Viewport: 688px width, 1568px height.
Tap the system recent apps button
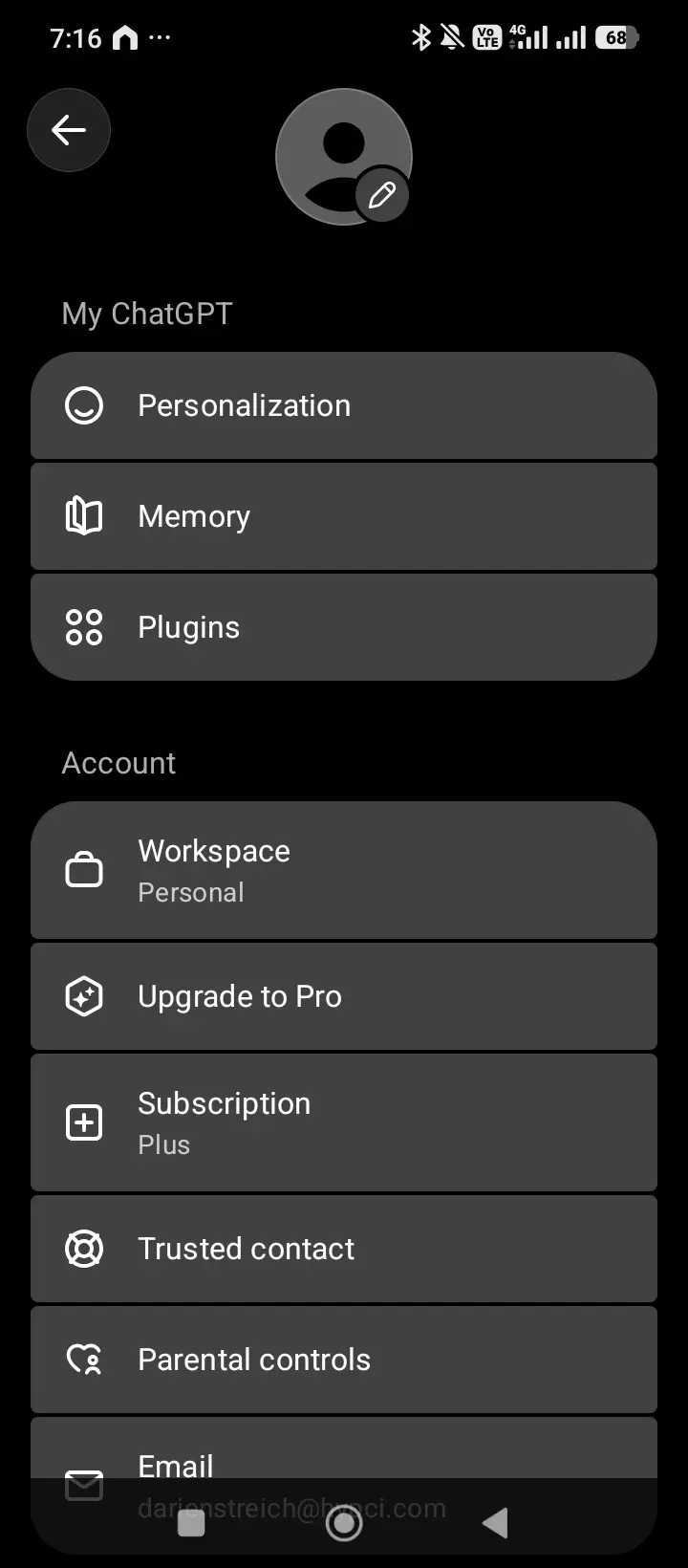[x=192, y=1523]
